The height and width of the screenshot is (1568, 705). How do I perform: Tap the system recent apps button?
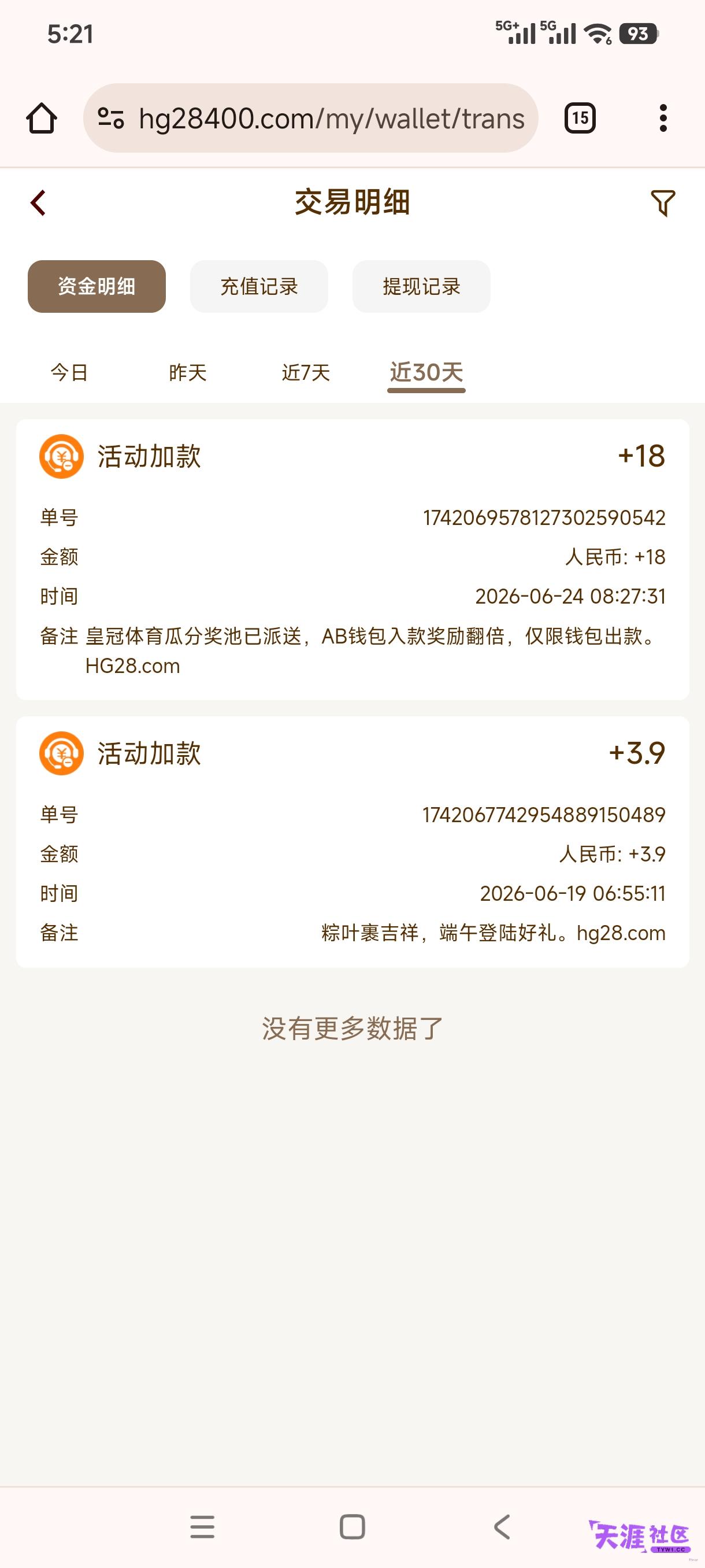[x=202, y=1526]
